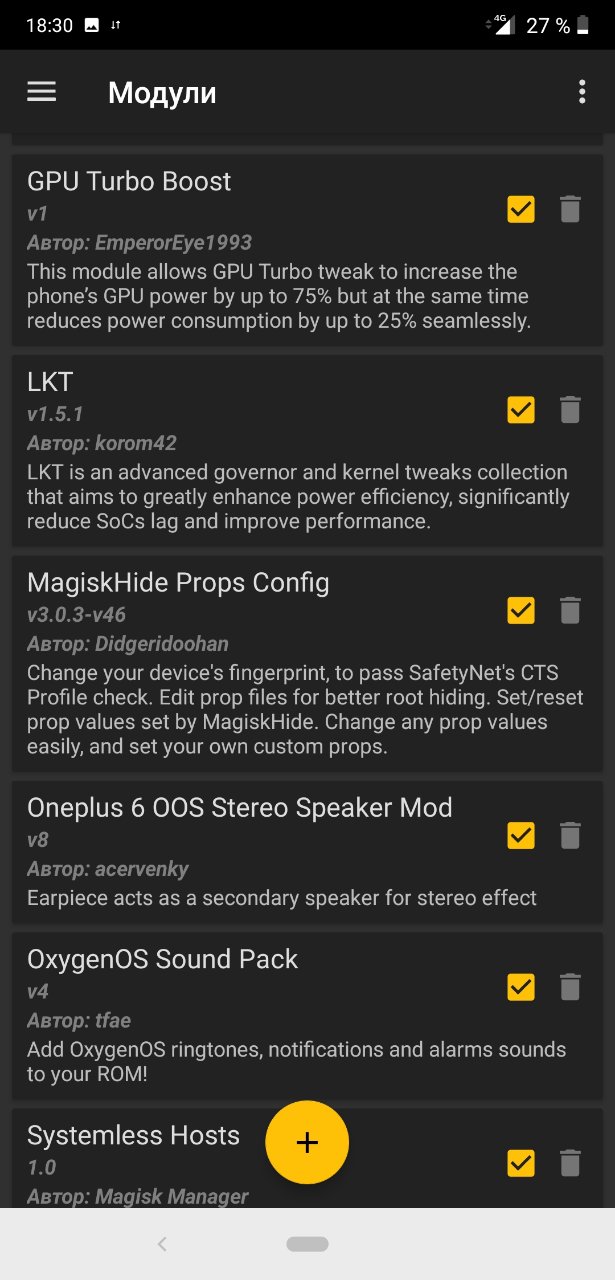
Task: Toggle the MagiskHide Props Config checkbox
Action: pyautogui.click(x=521, y=610)
